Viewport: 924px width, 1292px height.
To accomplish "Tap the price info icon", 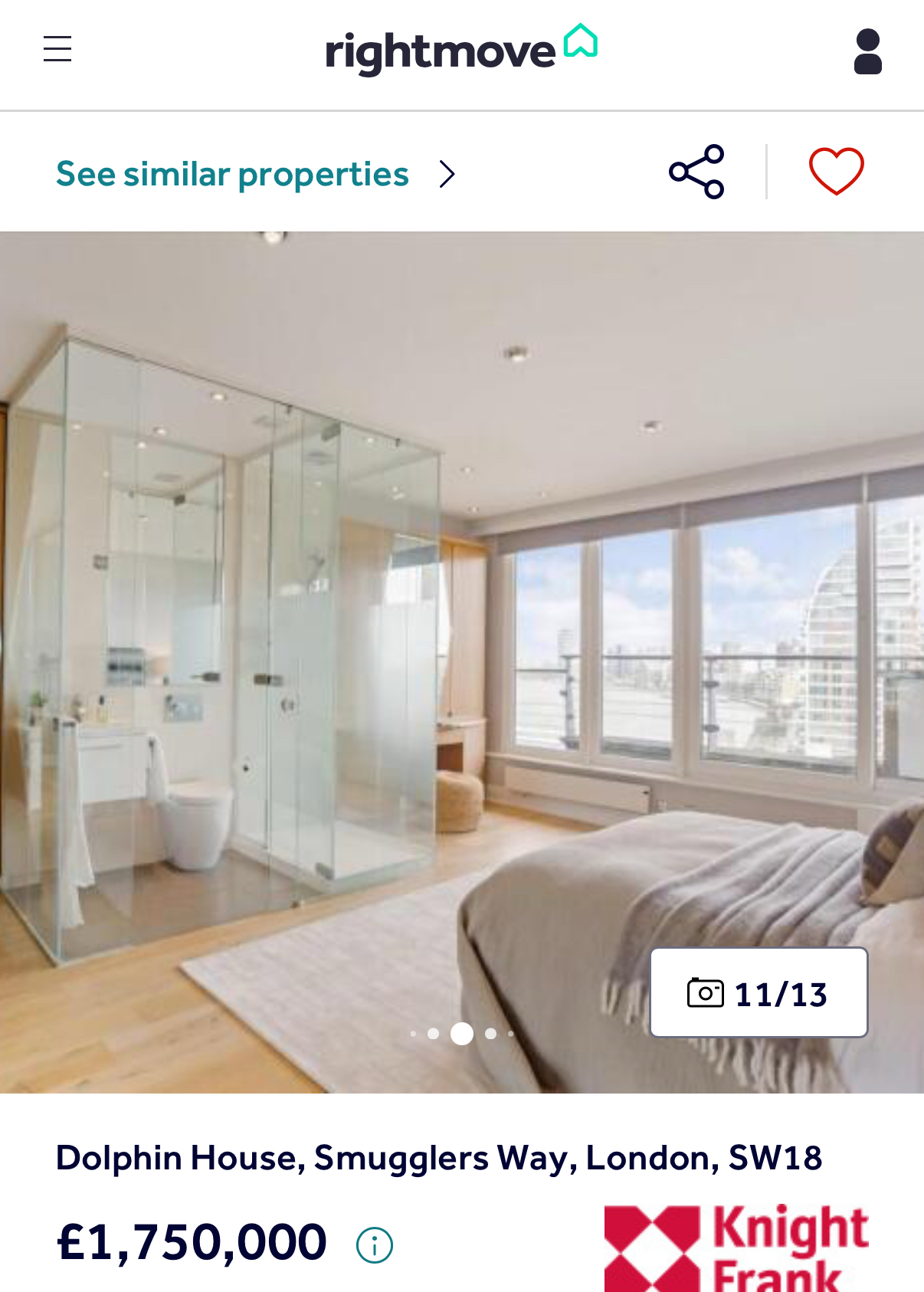I will [x=375, y=1245].
